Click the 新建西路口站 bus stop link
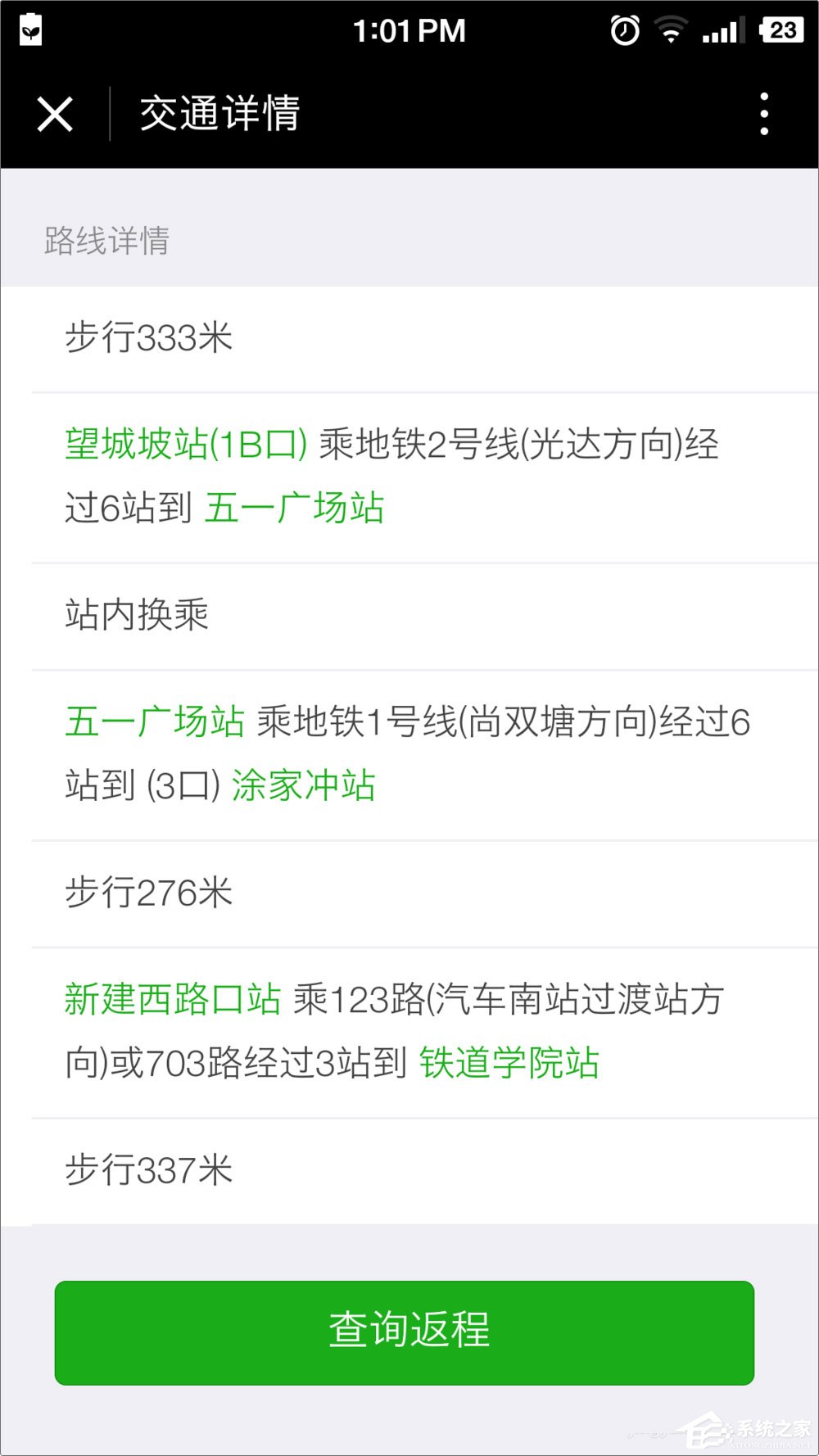 pos(173,1000)
